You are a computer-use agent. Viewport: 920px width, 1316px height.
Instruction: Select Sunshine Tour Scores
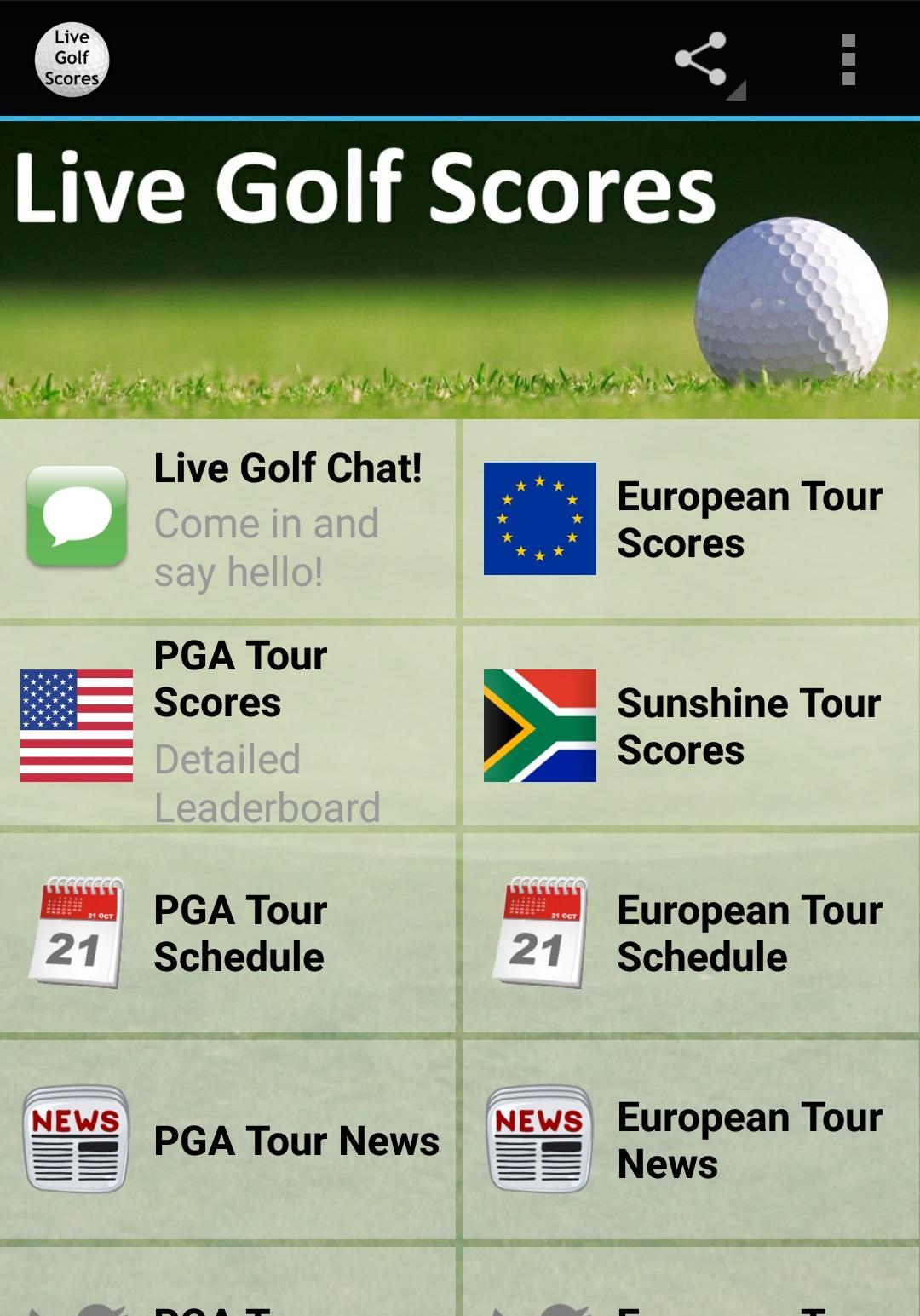point(692,726)
